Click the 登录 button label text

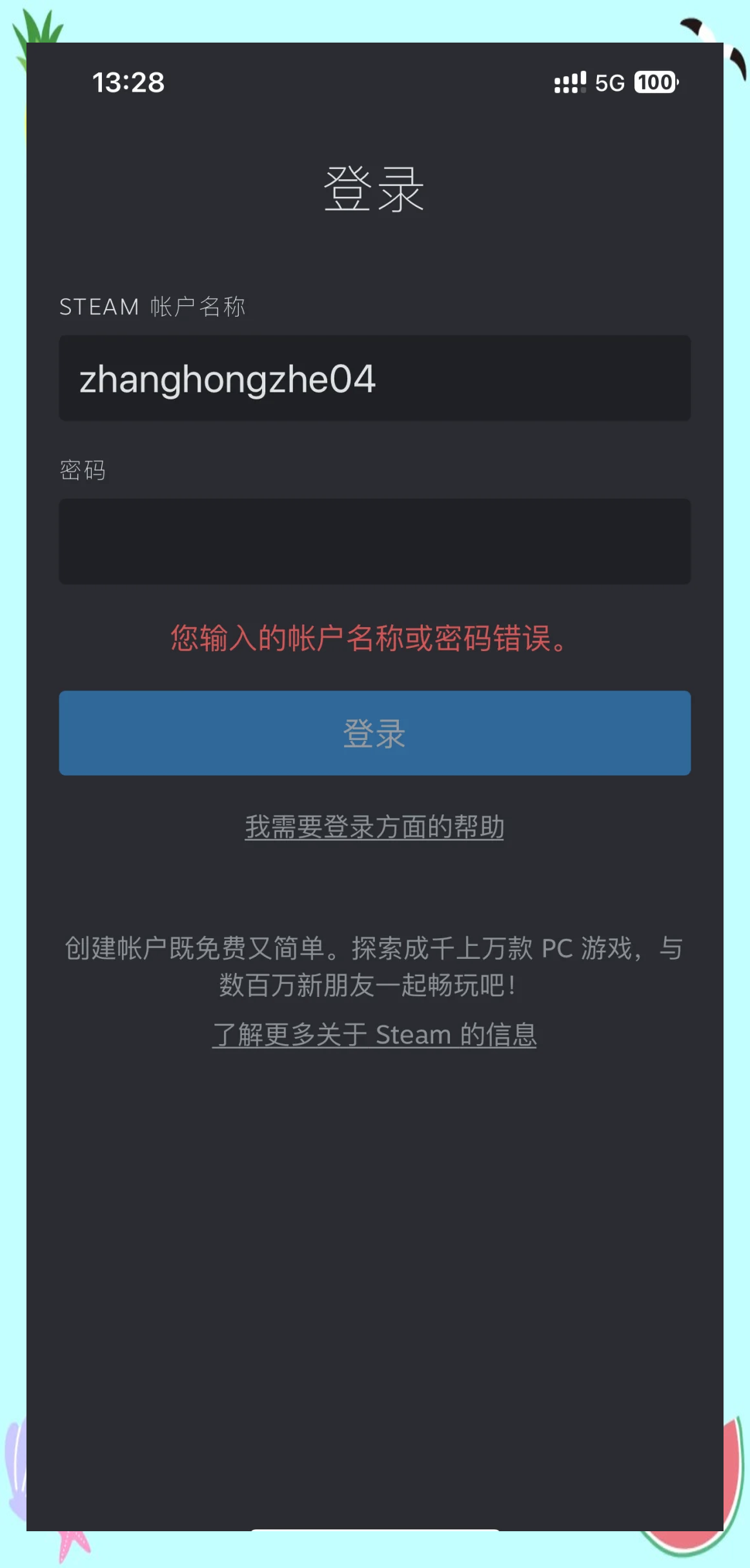tap(374, 733)
